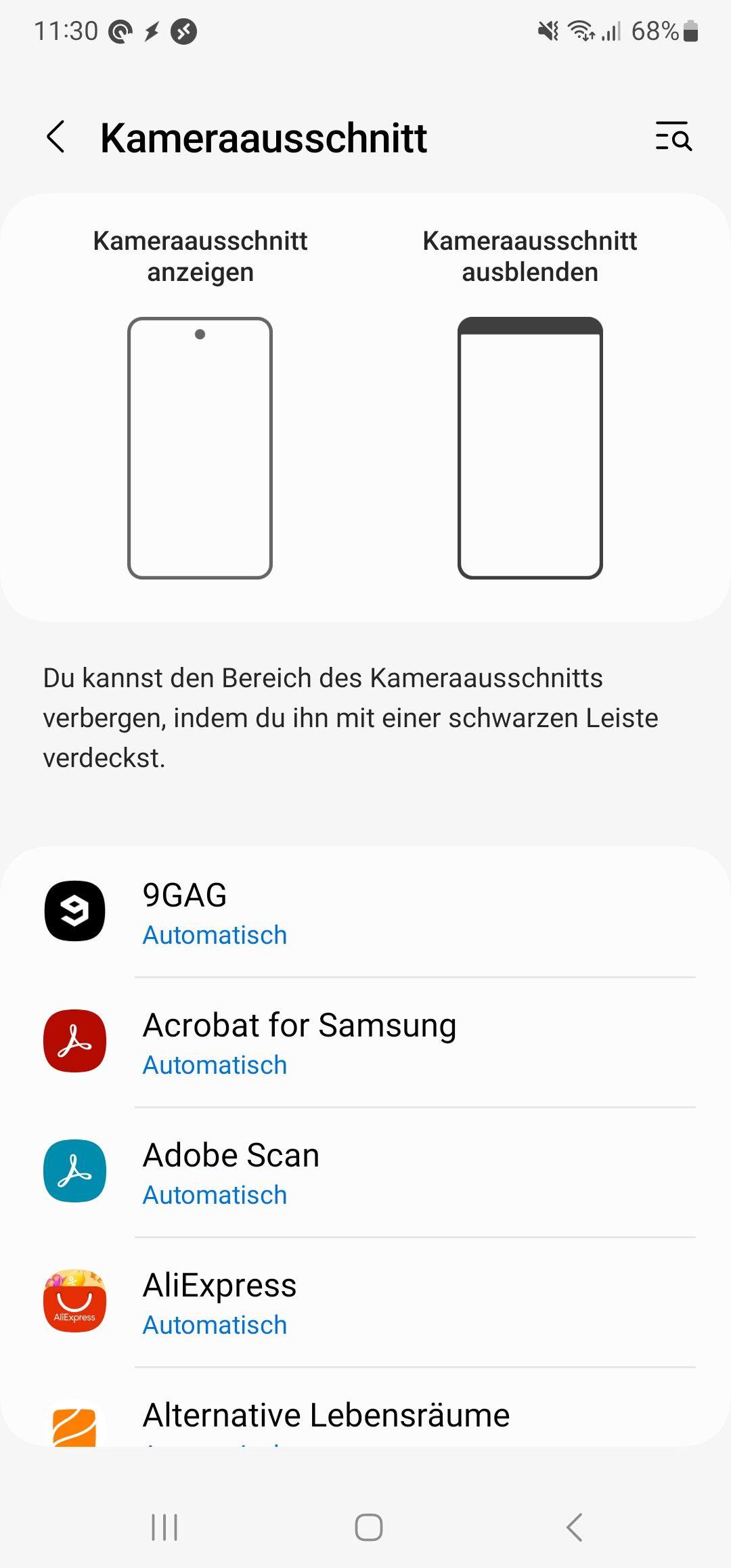The image size is (731, 1568).
Task: Open Acrobat for Samsung setting
Action: 365,1042
